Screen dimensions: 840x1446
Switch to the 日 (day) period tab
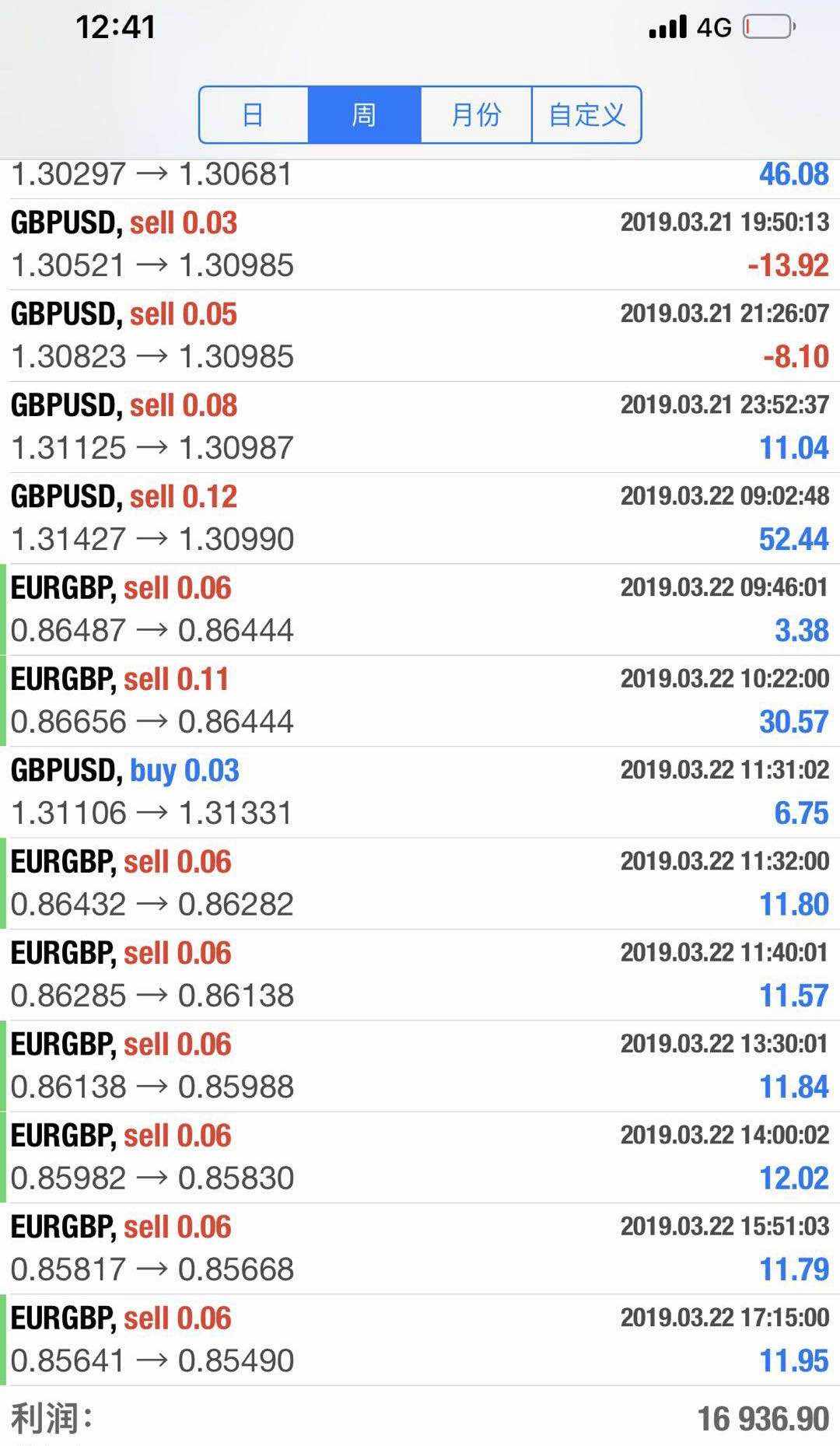click(x=254, y=115)
